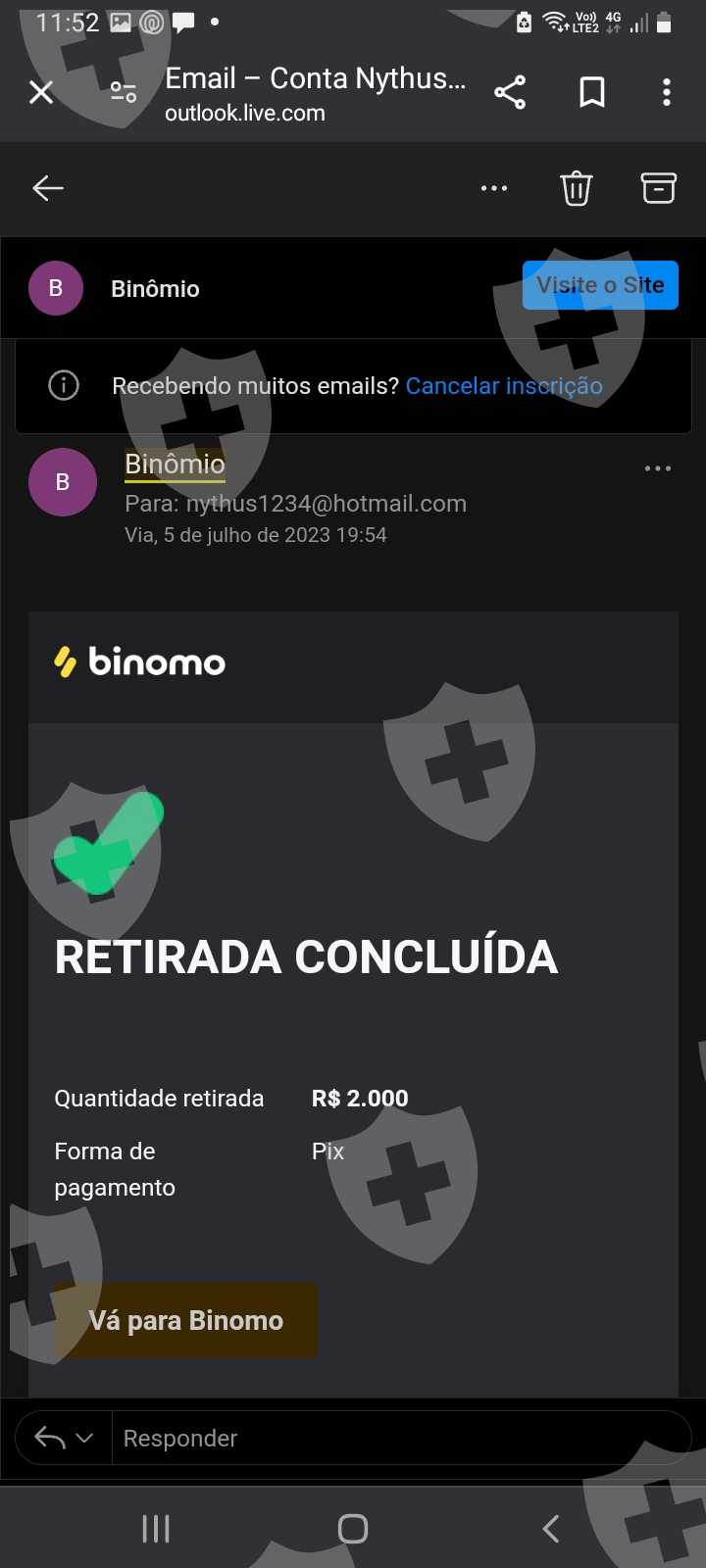This screenshot has height=1568, width=706.
Task: Open the site settings icon beside the URL
Action: pyautogui.click(x=124, y=92)
